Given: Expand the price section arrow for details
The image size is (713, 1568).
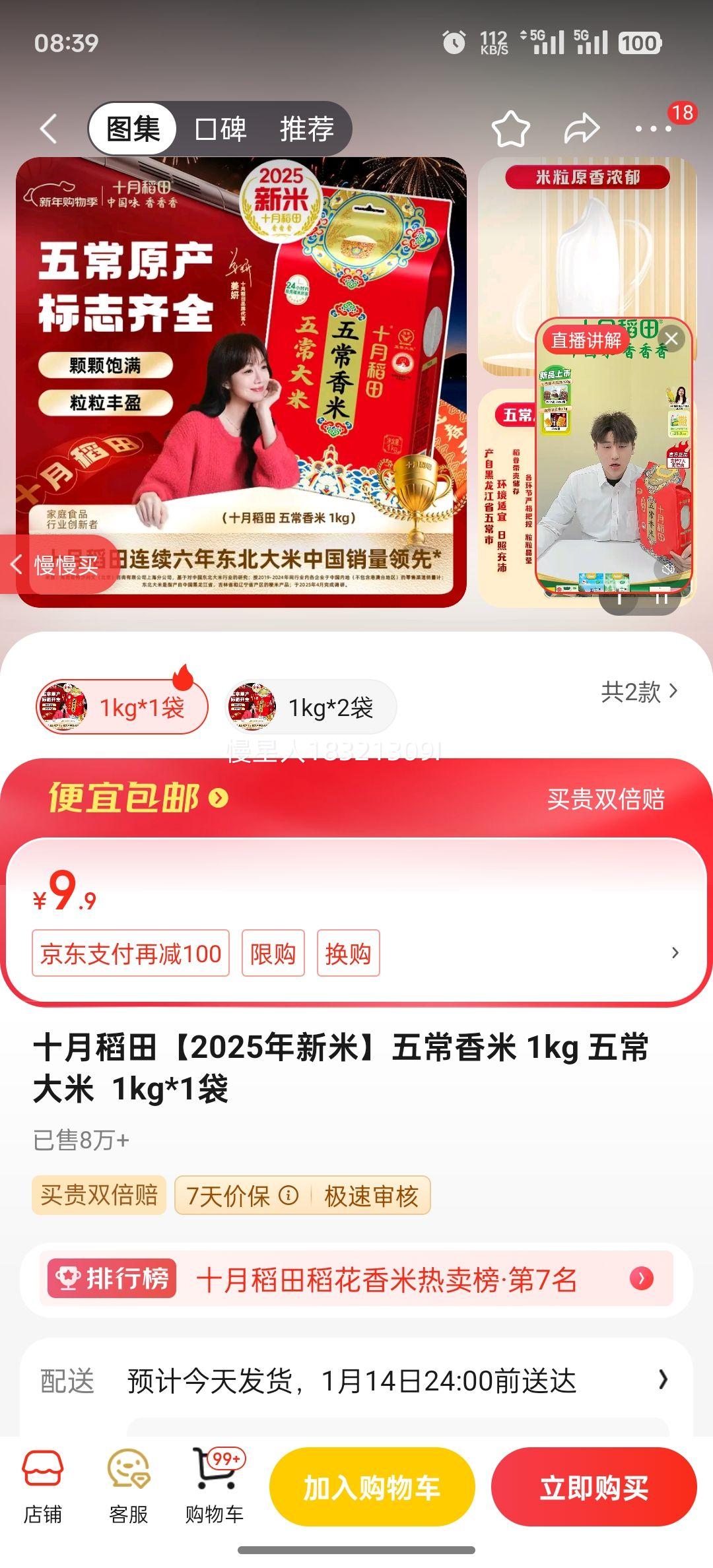Looking at the screenshot, I should coord(675,953).
